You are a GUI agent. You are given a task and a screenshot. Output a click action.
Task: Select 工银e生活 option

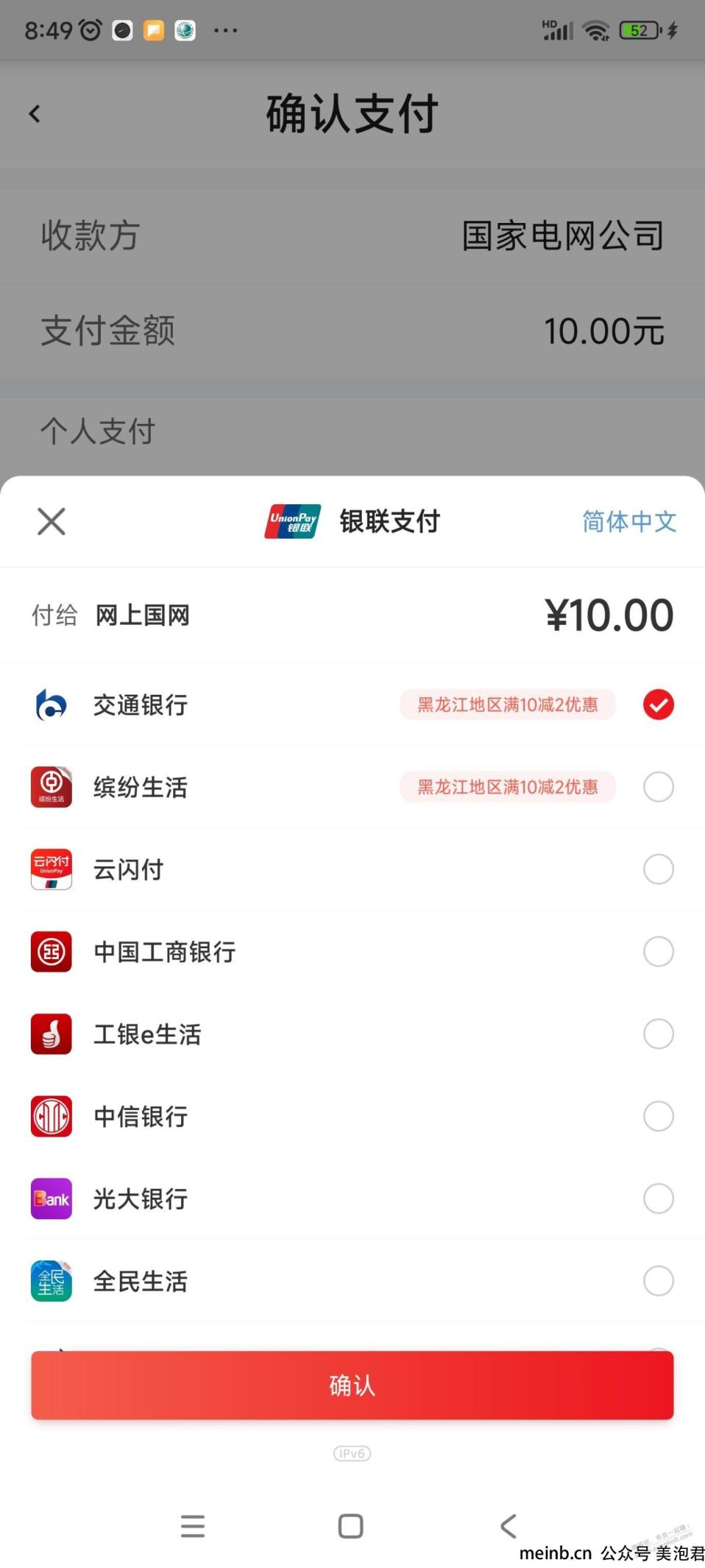352,1034
